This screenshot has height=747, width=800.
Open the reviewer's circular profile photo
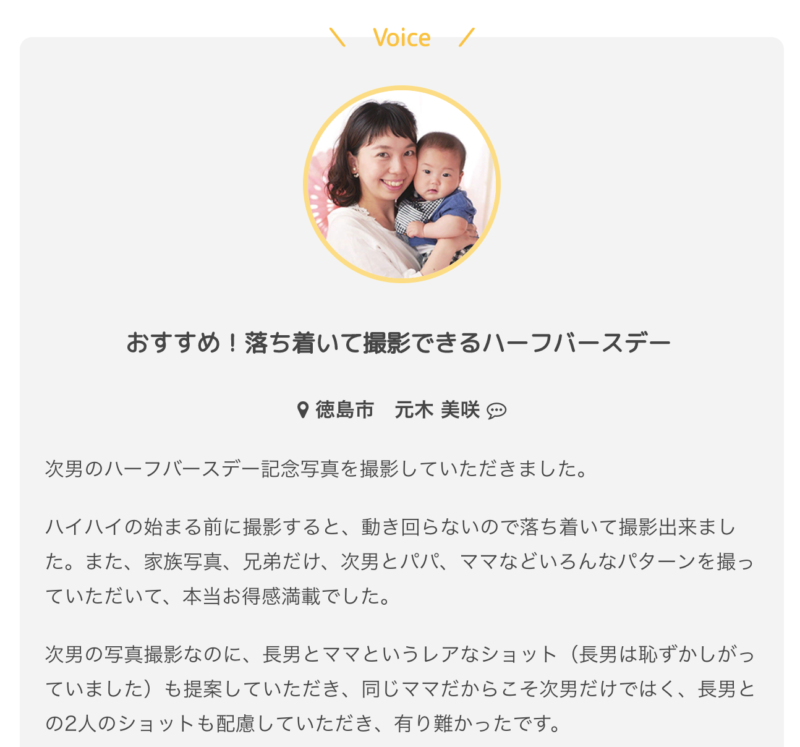(x=401, y=183)
